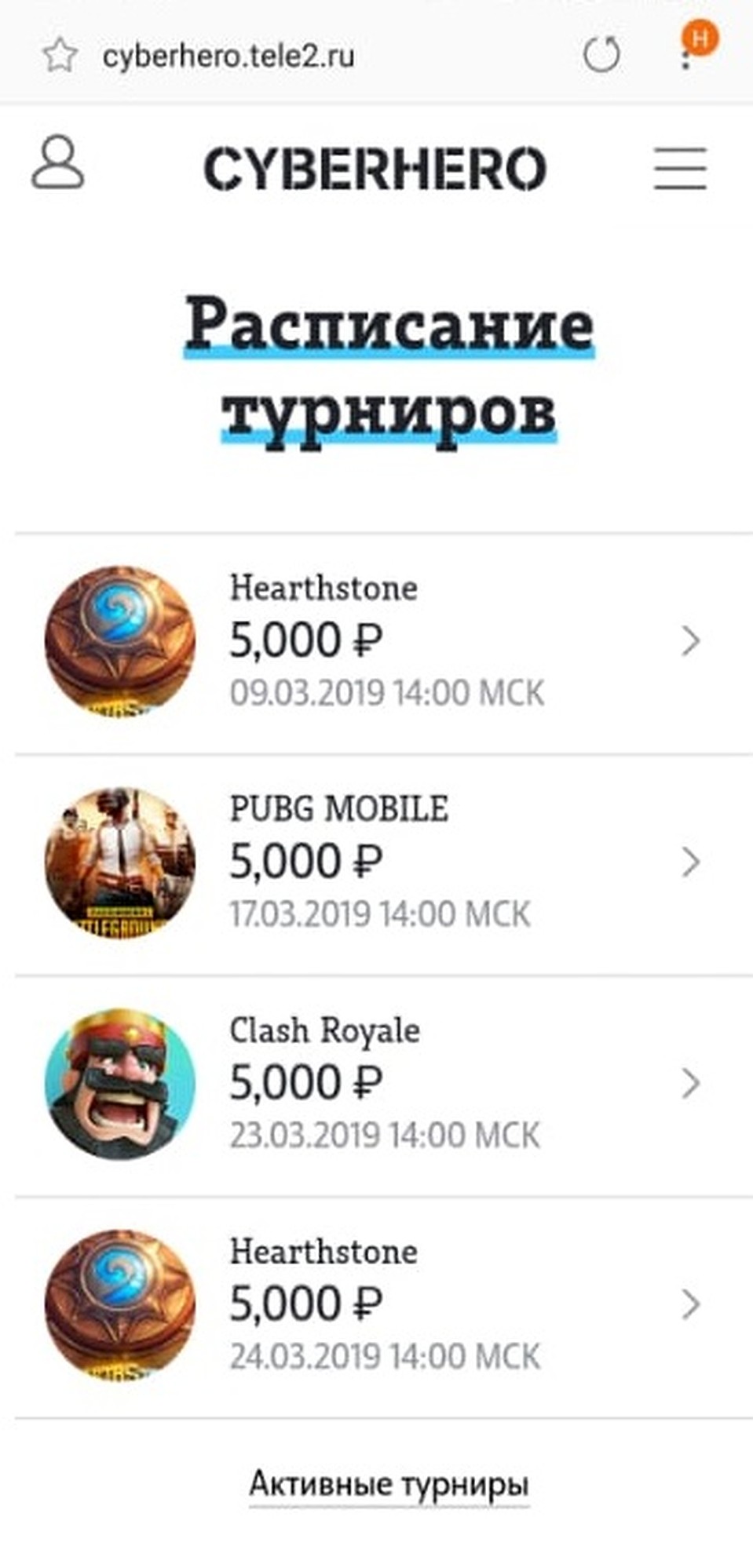
Task: Go to the Активные турниры link
Action: [x=389, y=1485]
